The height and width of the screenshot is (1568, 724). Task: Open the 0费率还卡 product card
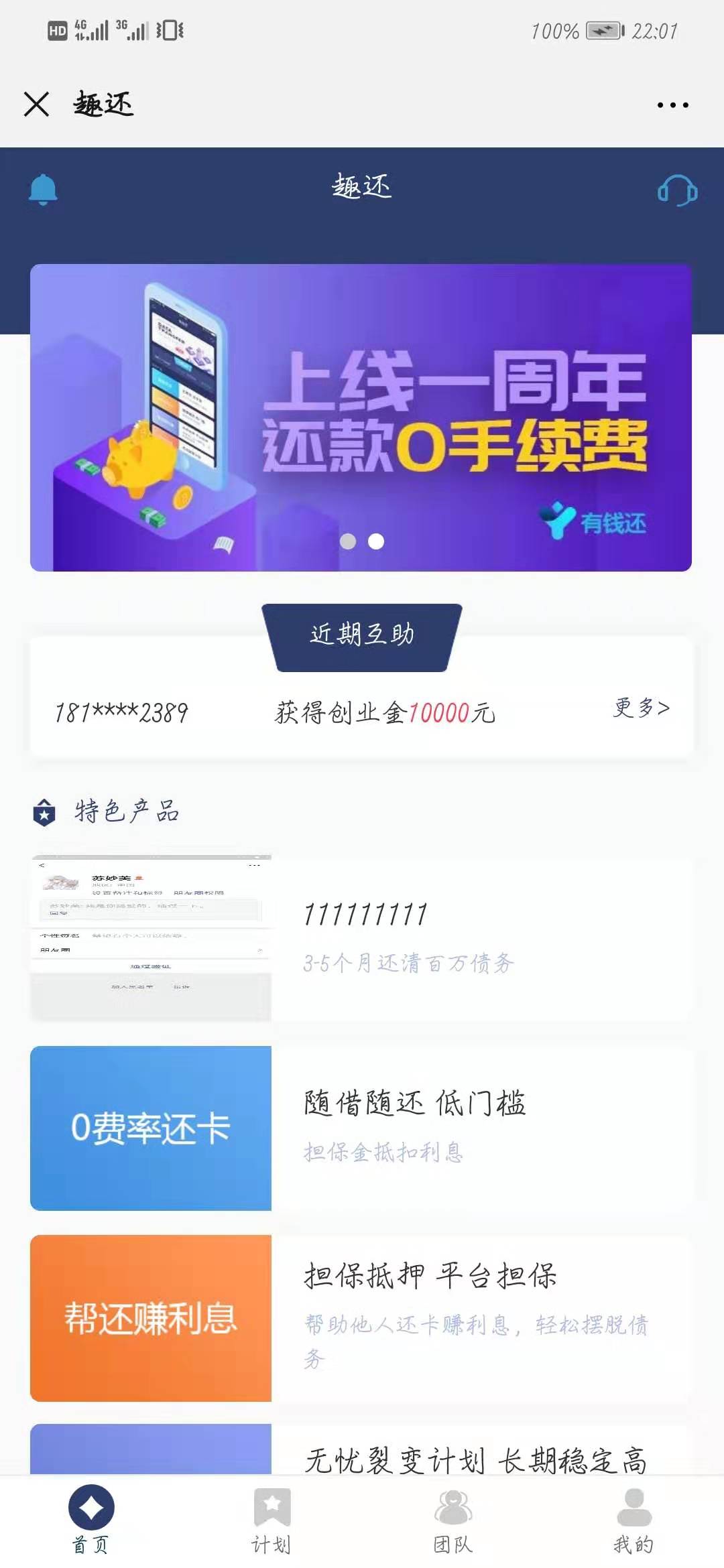361,1128
